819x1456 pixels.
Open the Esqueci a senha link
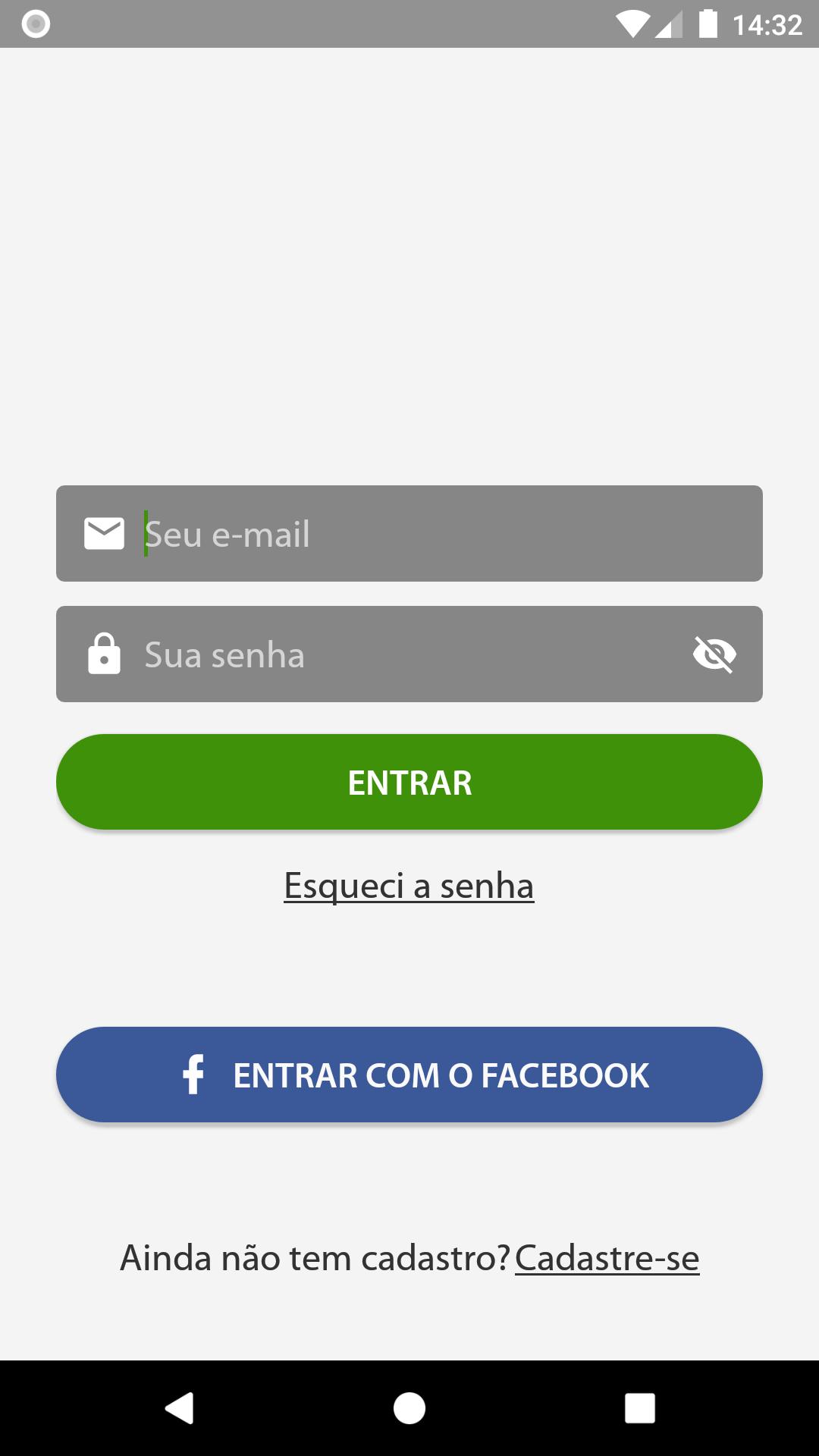(409, 886)
